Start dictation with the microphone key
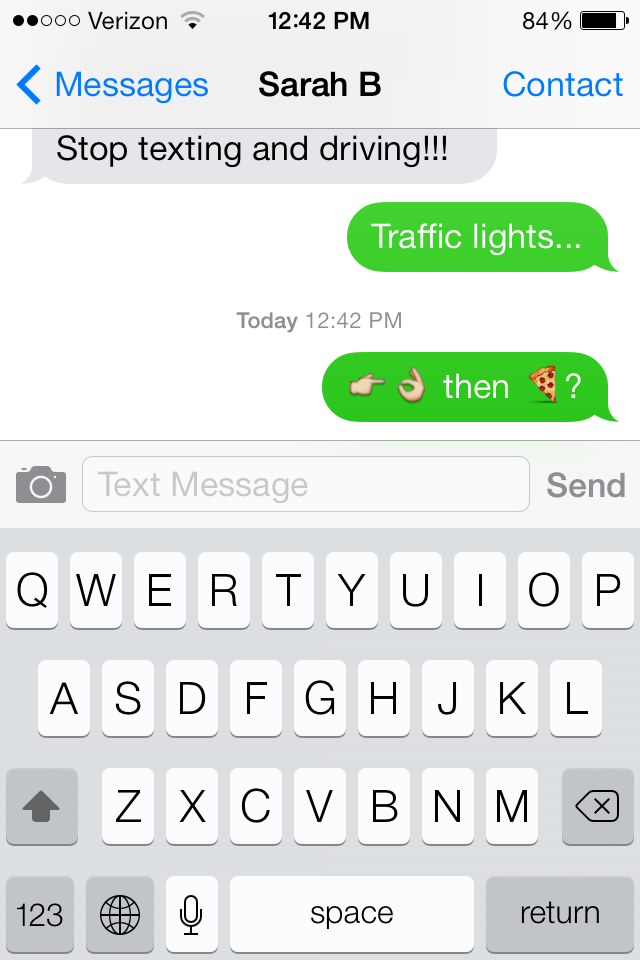 tap(191, 913)
